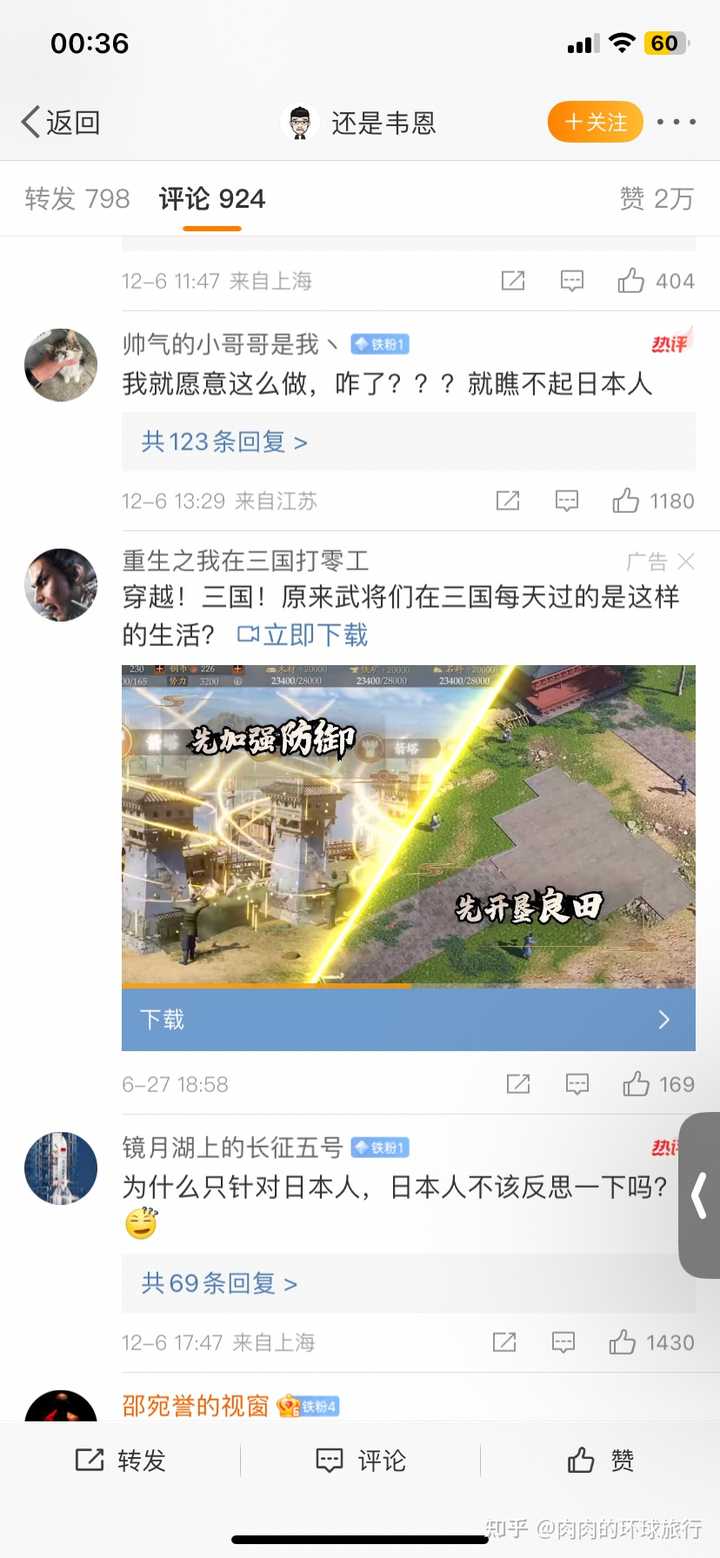Open the three-dot overflow menu
This screenshot has width=720, height=1558.
point(677,122)
